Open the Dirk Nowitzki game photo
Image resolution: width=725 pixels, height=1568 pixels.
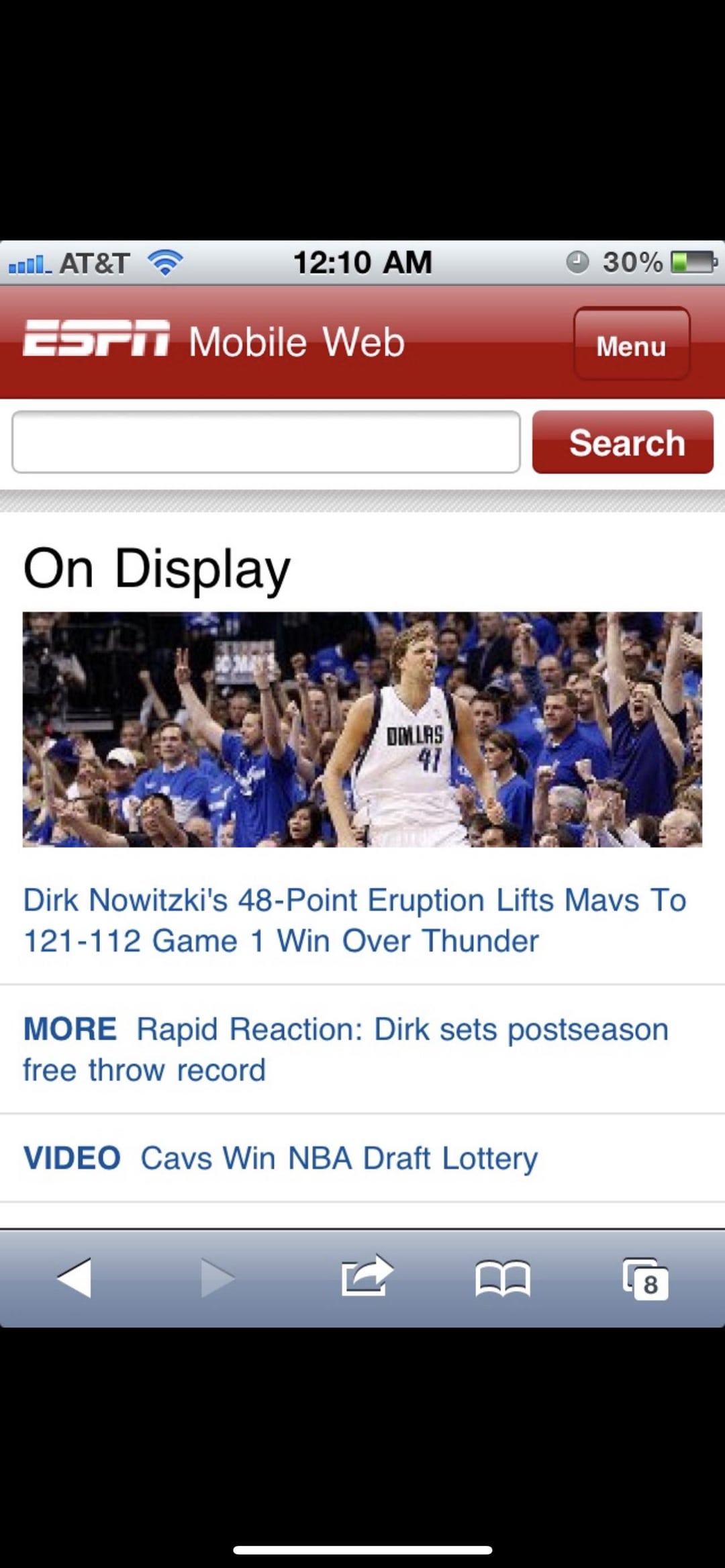(x=362, y=729)
